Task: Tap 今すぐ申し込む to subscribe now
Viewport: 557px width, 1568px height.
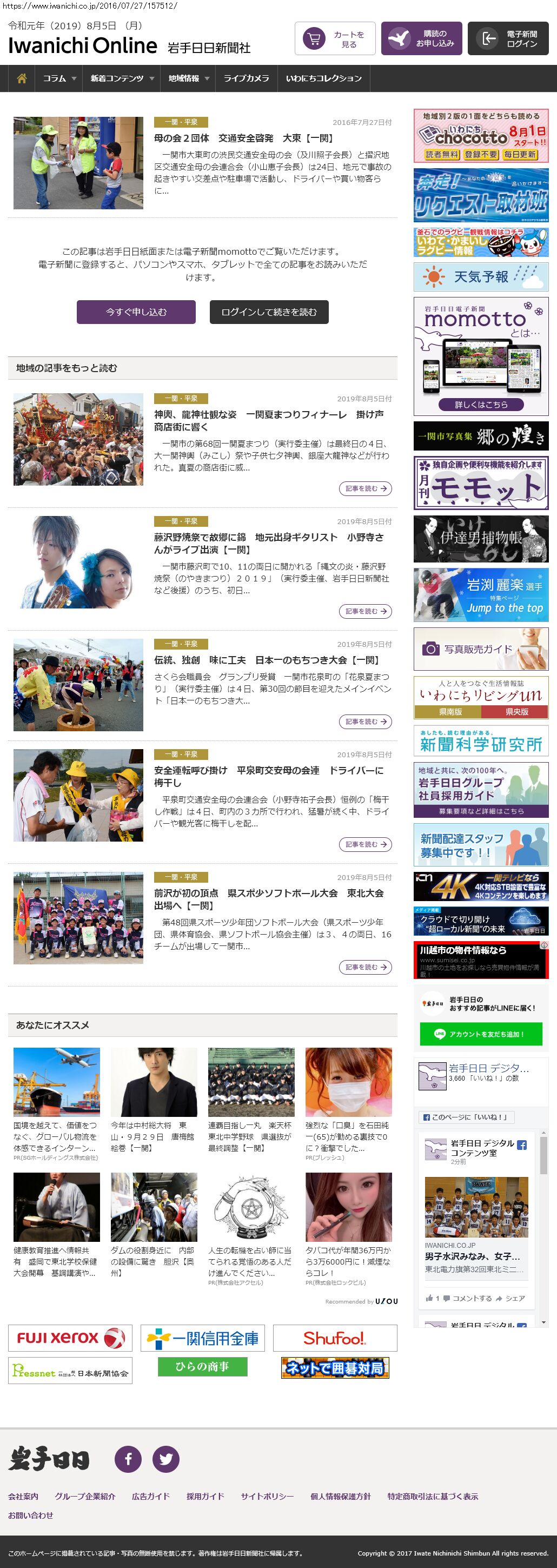Action: (136, 312)
